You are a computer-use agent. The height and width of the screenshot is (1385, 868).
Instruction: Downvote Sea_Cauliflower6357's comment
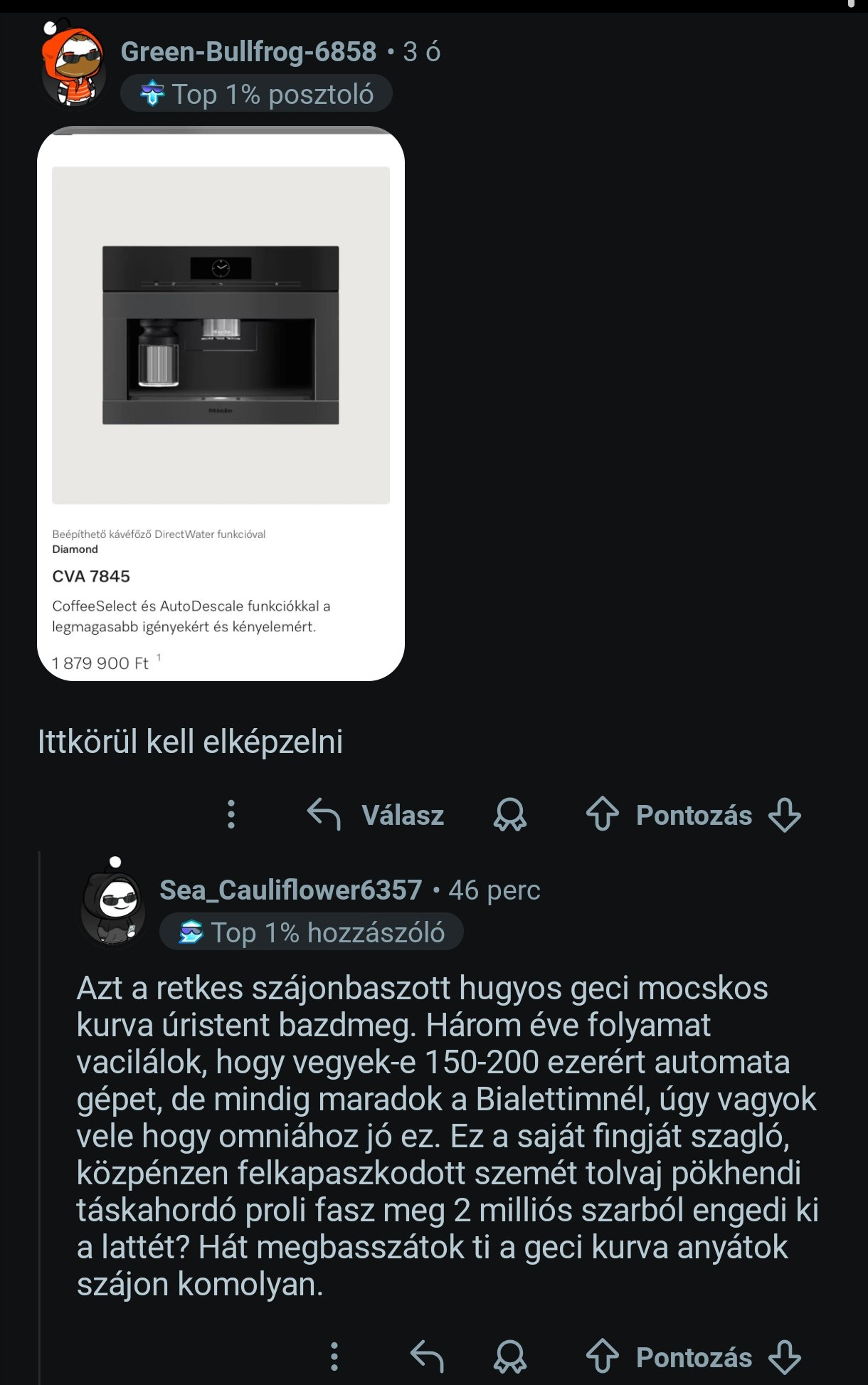(x=785, y=1357)
